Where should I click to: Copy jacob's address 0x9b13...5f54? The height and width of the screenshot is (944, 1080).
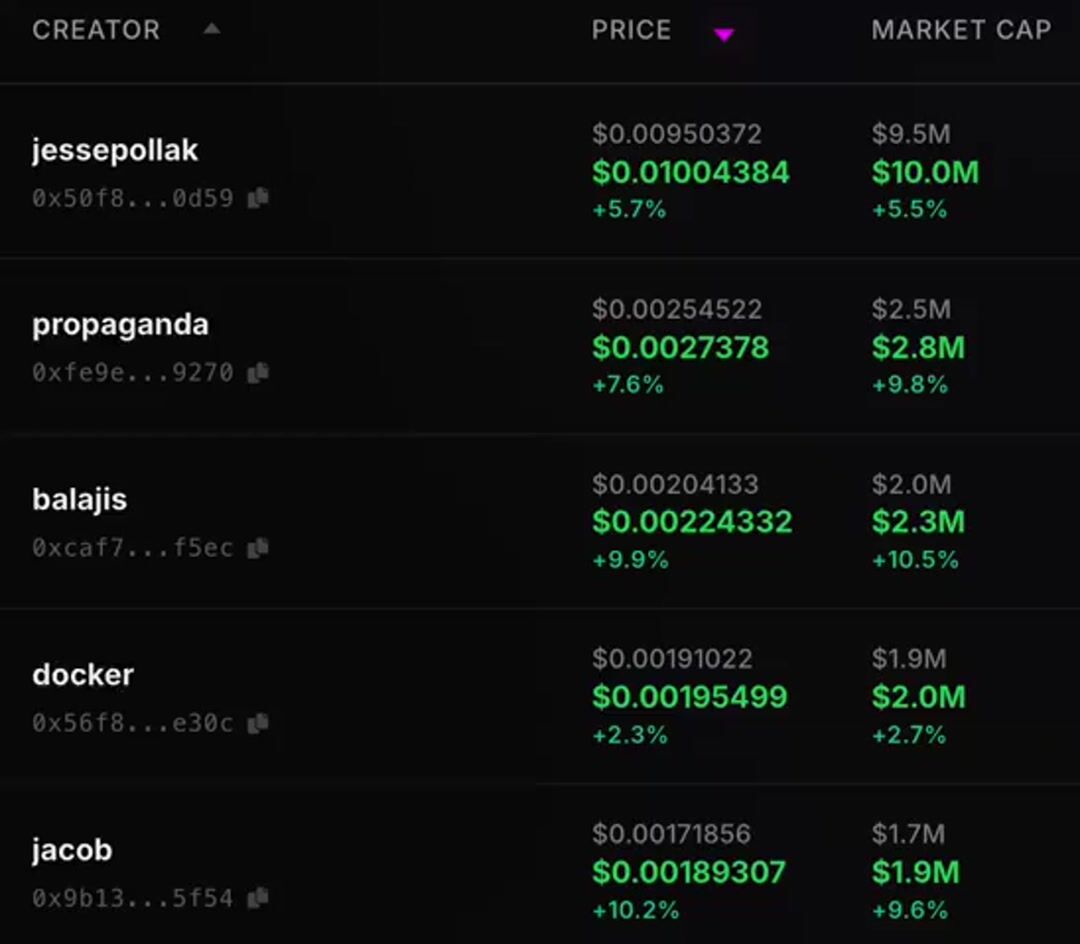click(x=258, y=898)
